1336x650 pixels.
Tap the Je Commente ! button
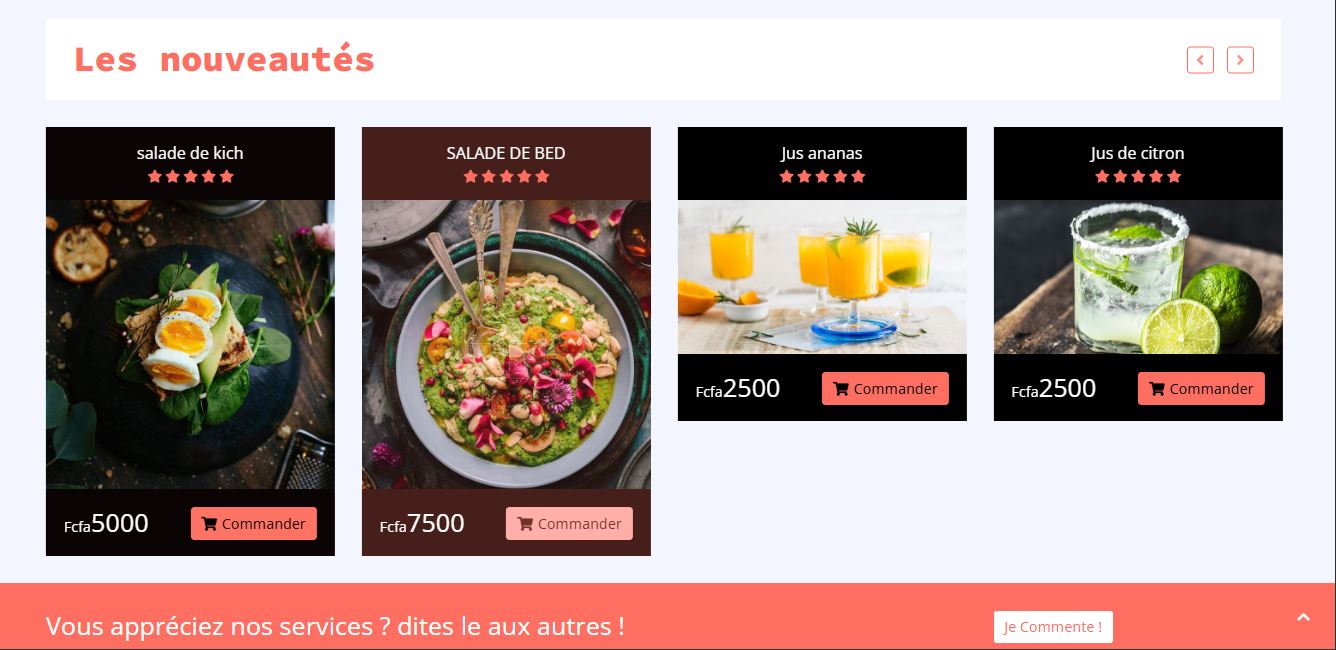[1053, 627]
